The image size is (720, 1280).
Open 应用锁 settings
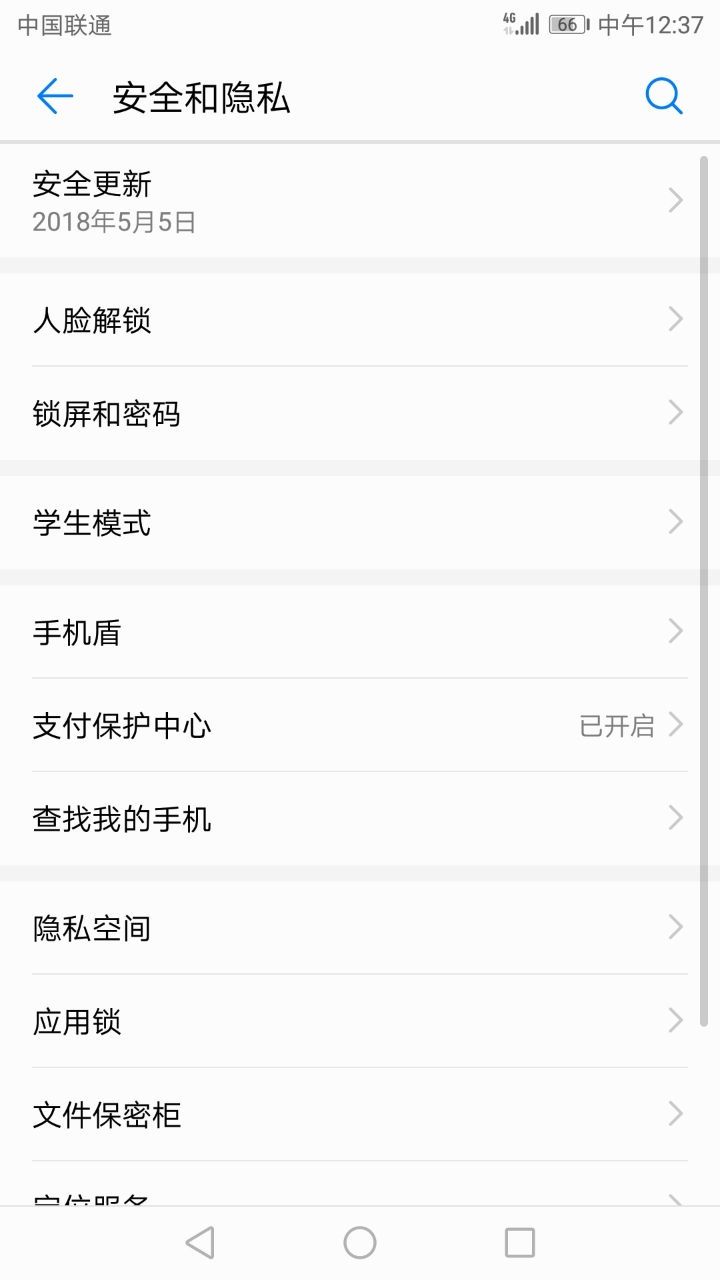tap(360, 1021)
